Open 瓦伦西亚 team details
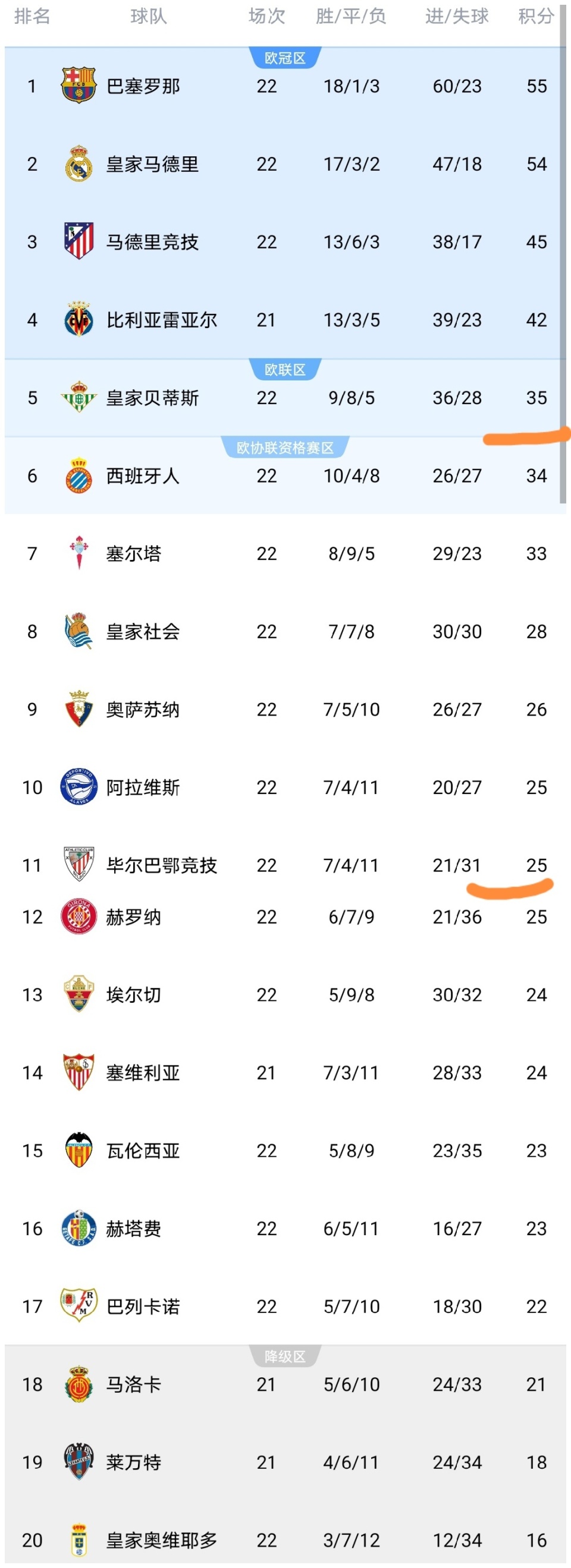Viewport: 571px width, 1568px height. click(x=143, y=1151)
